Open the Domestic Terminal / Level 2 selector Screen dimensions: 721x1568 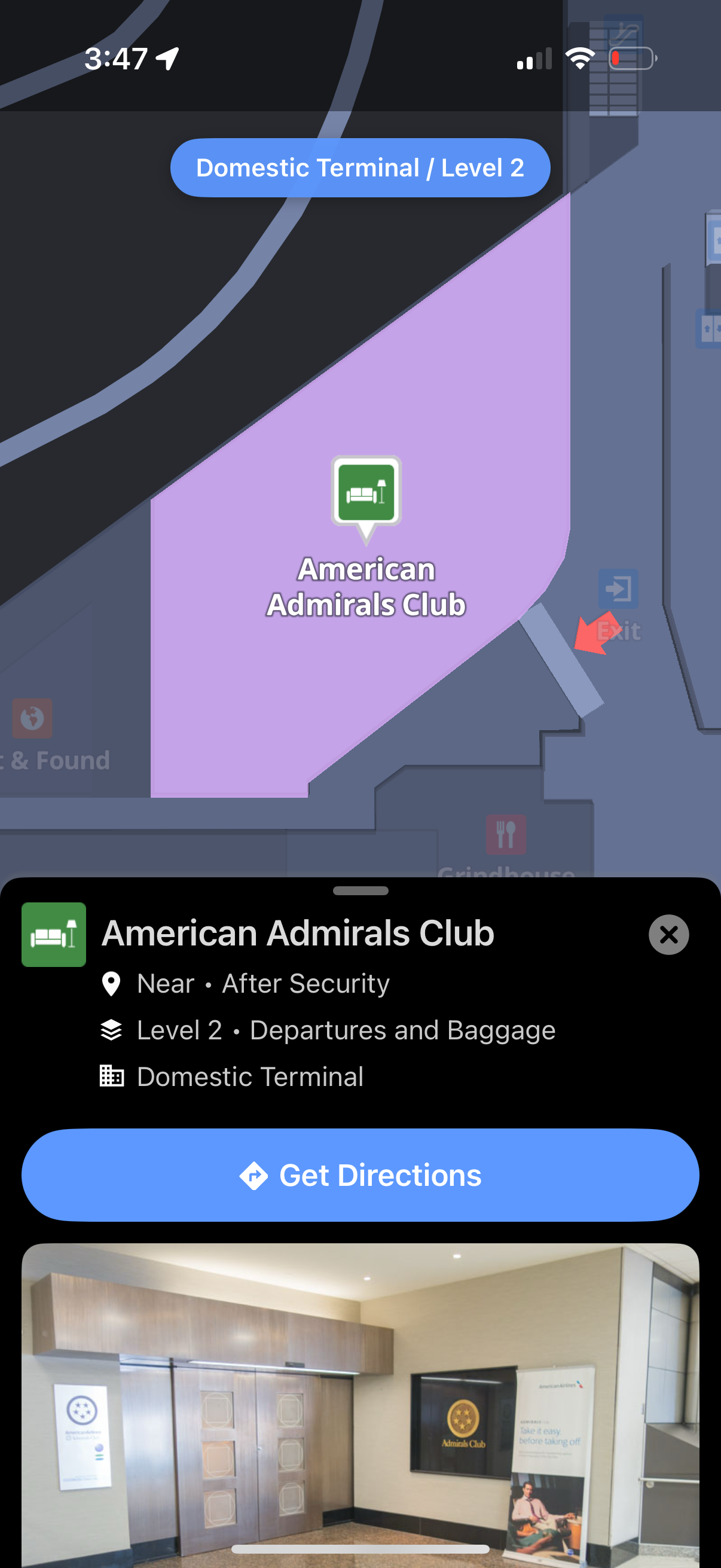coord(360,167)
